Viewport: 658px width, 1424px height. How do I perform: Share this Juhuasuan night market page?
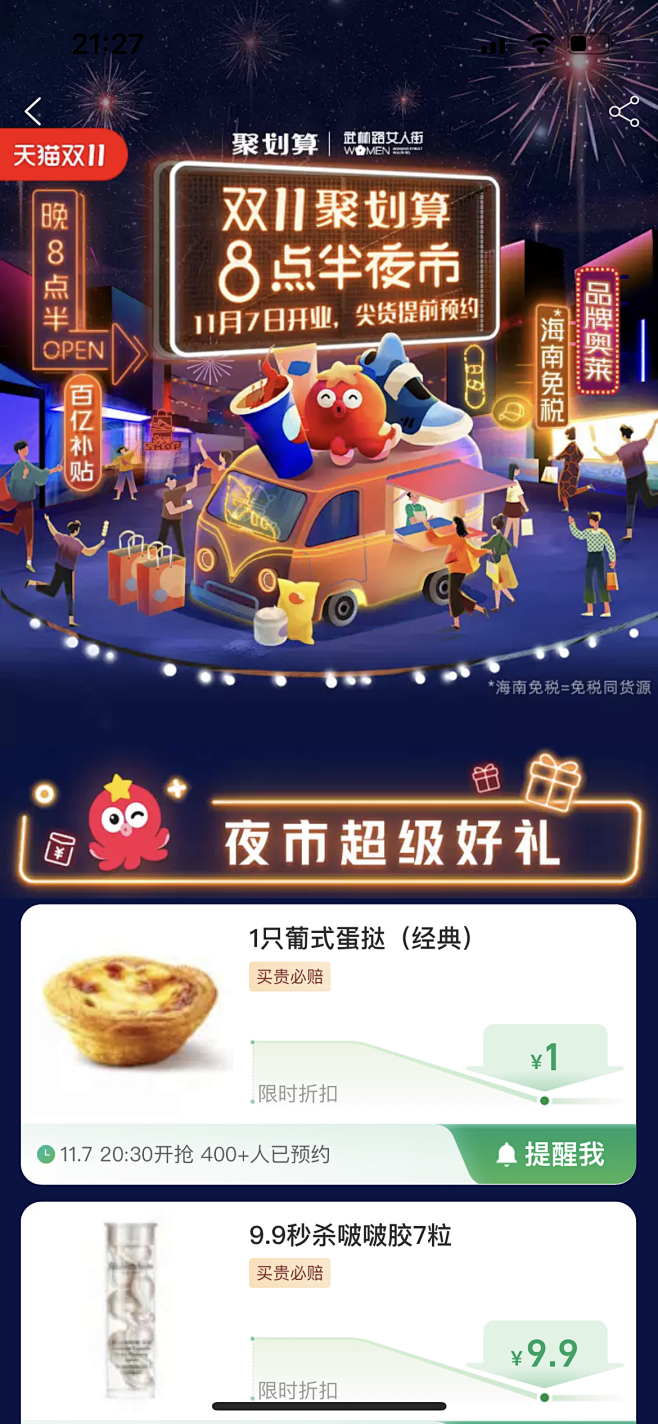pyautogui.click(x=624, y=111)
